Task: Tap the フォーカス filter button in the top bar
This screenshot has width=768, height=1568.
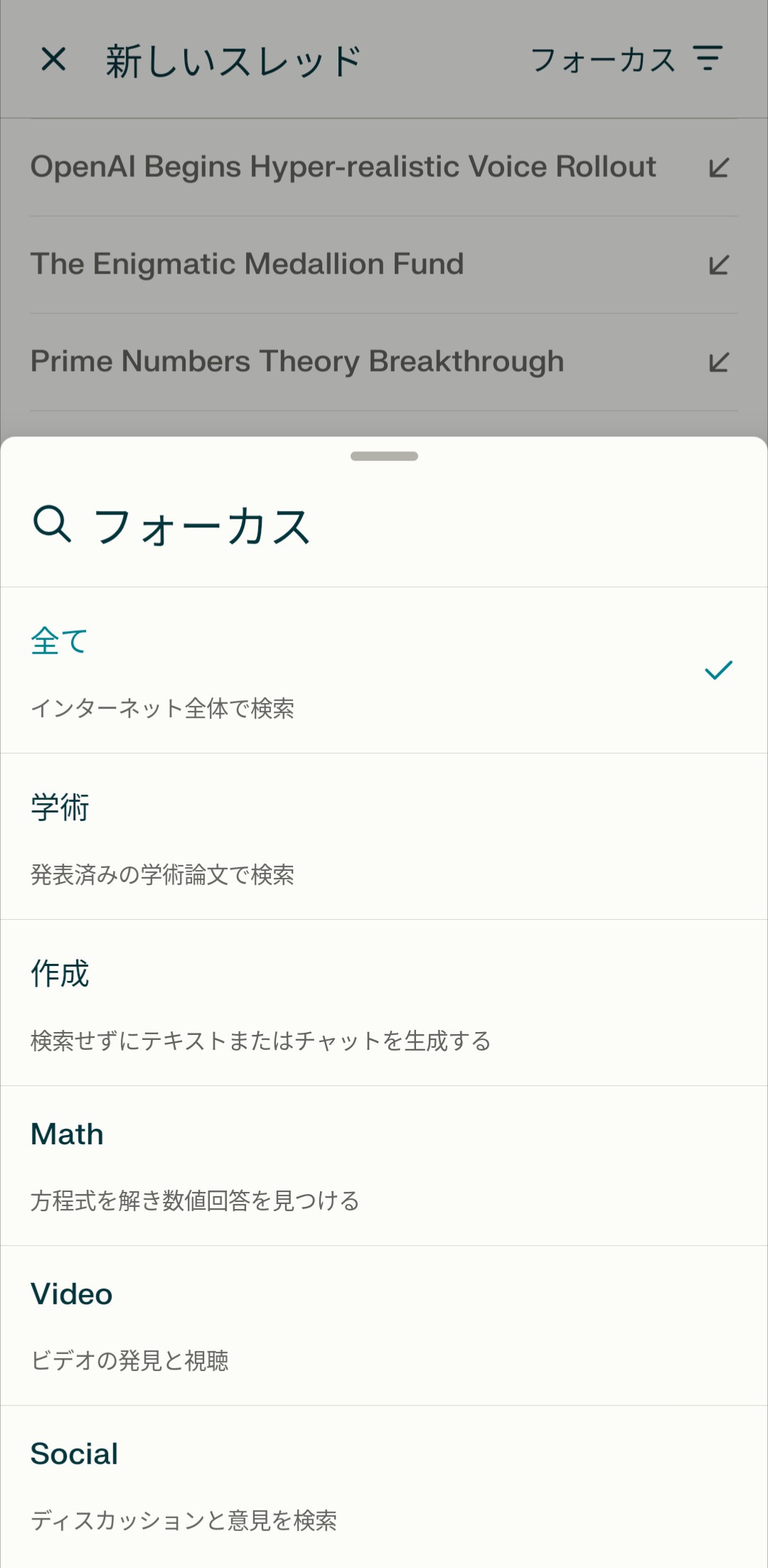Action: pyautogui.click(x=626, y=59)
